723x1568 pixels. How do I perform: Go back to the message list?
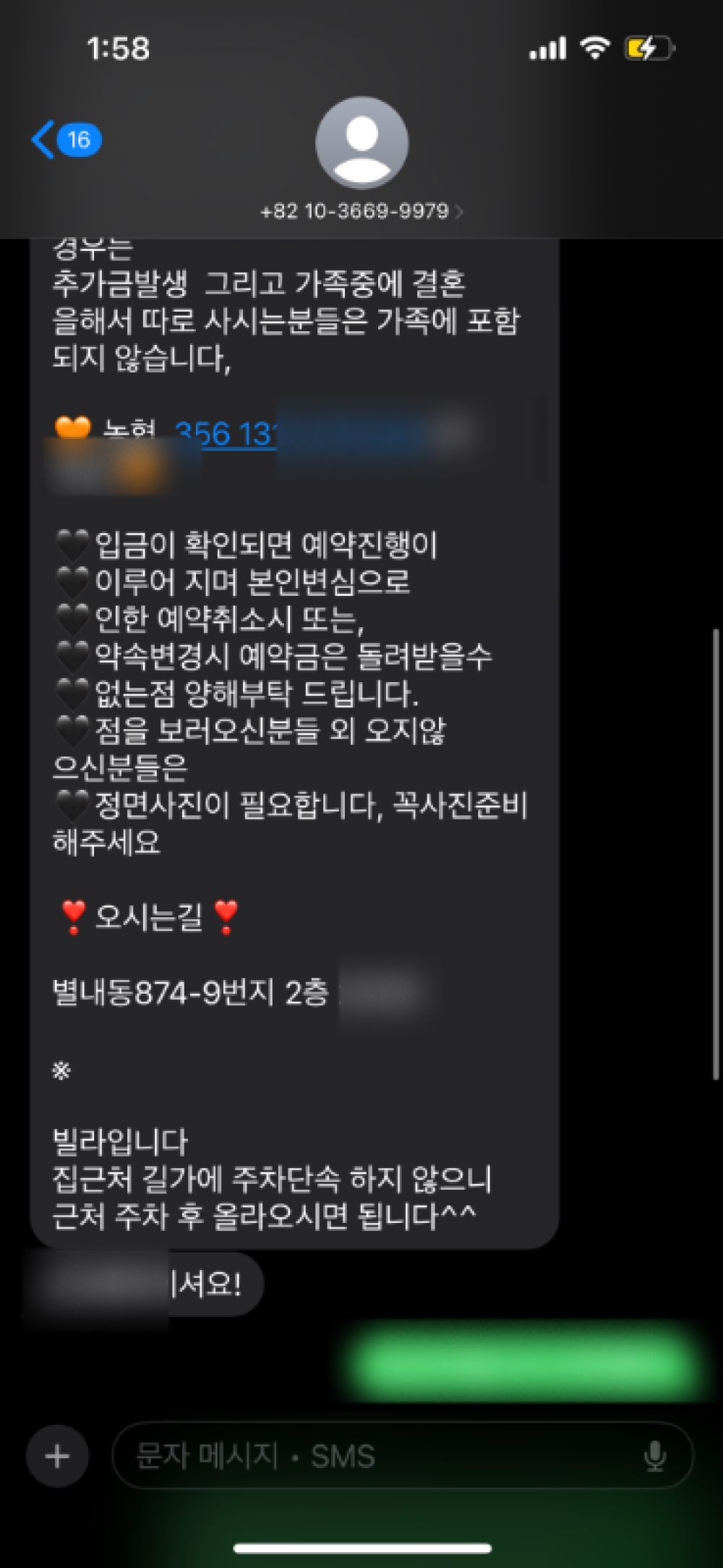64,140
